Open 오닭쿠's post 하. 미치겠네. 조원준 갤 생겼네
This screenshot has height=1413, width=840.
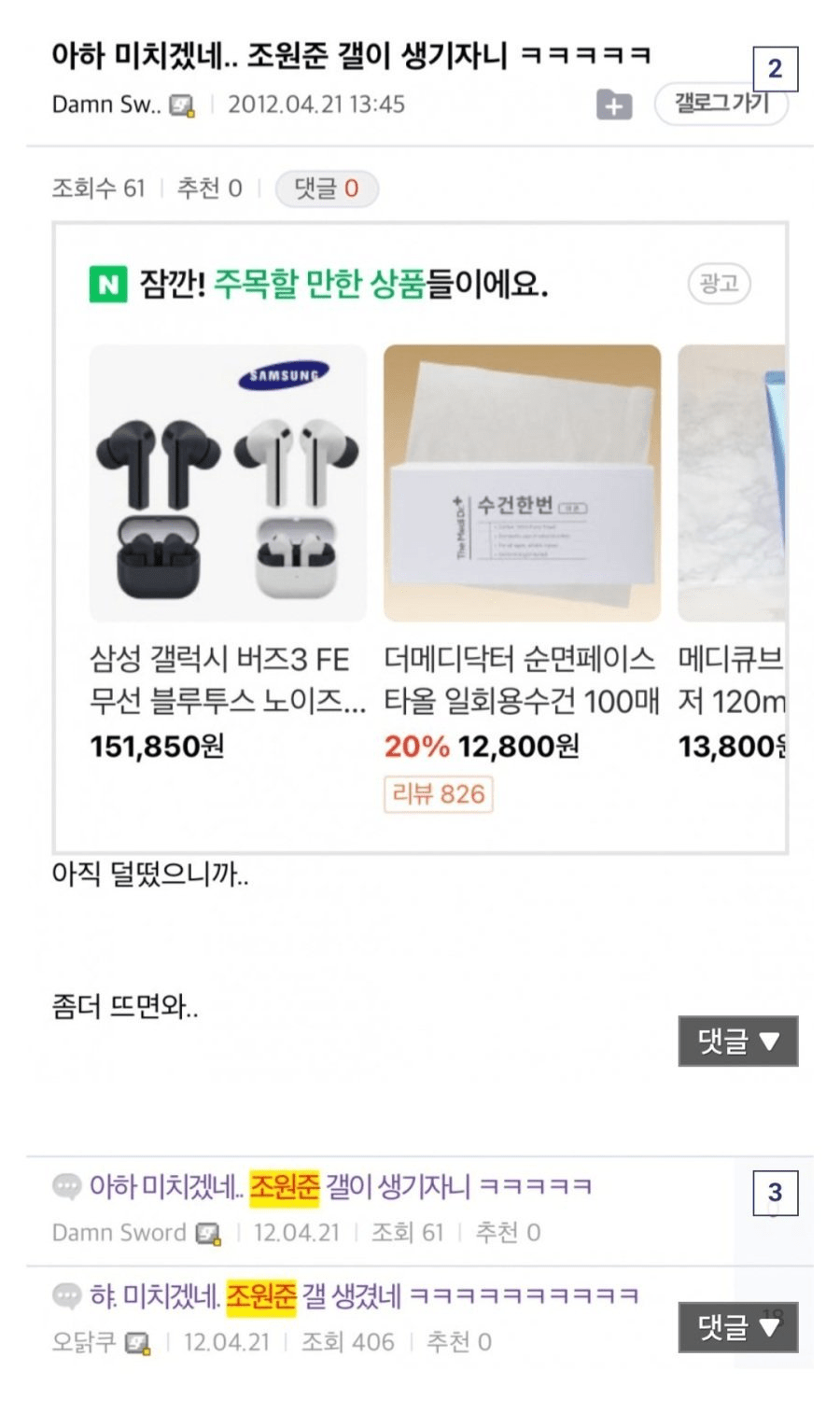tap(364, 1296)
